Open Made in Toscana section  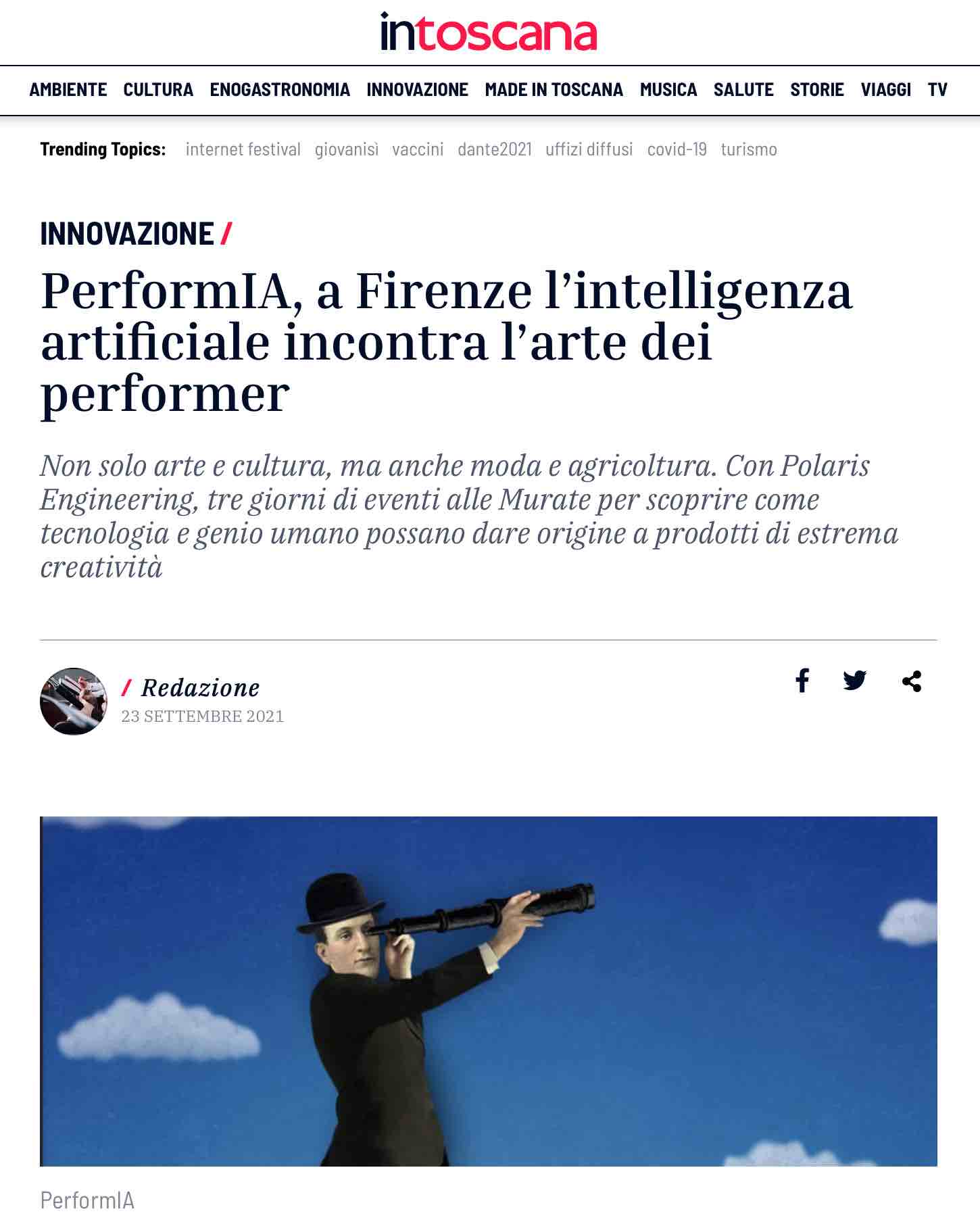pos(554,89)
